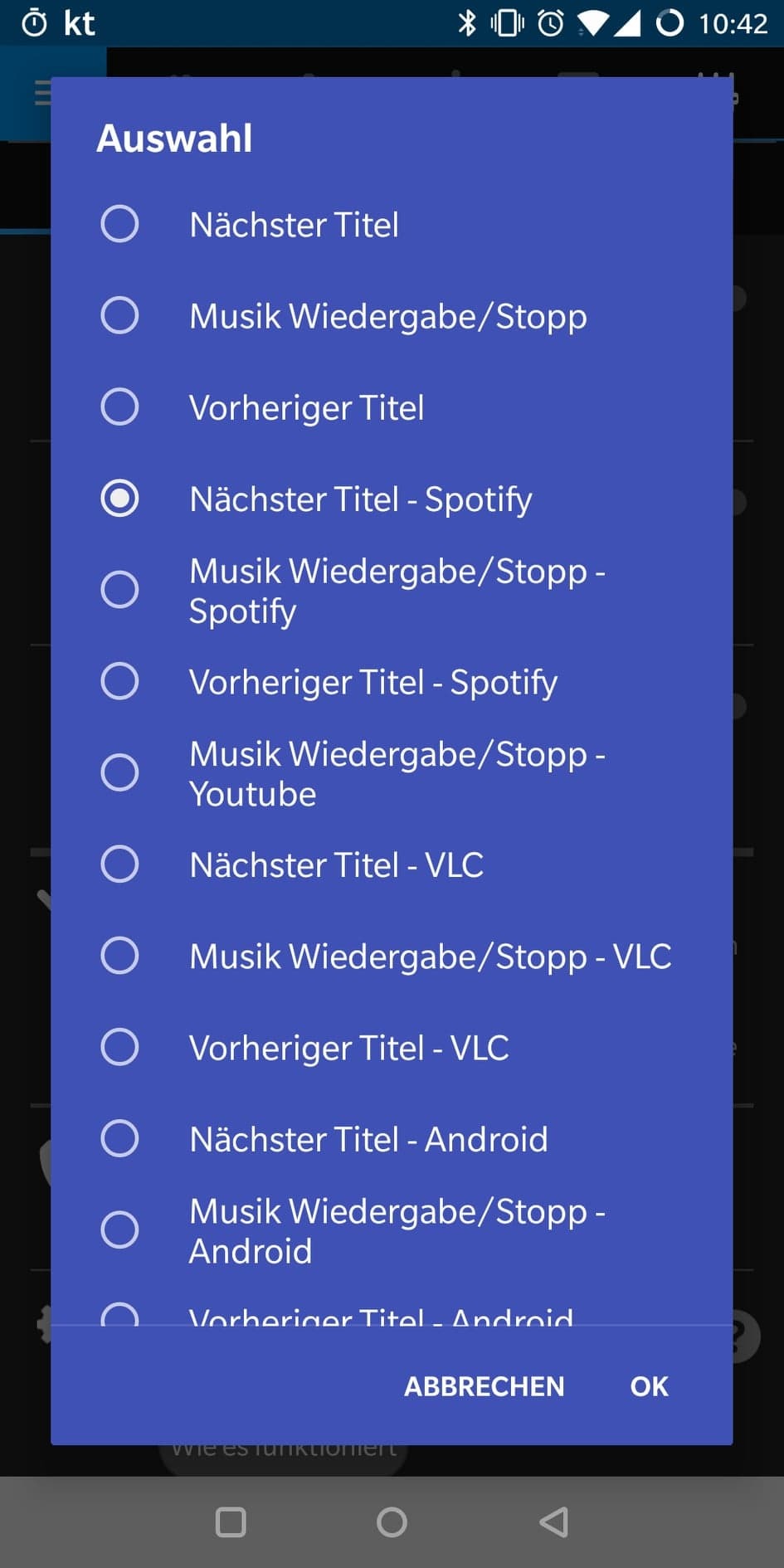
Task: Confirm the selection with OK
Action: coord(649,1385)
